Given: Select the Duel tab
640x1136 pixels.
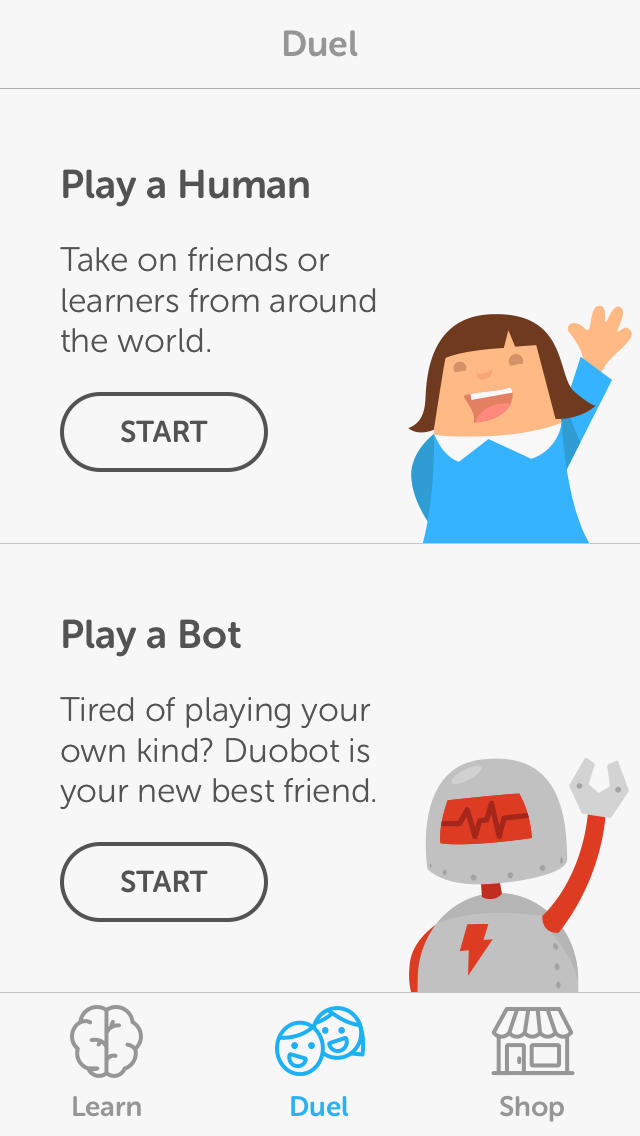Looking at the screenshot, I should tap(320, 1063).
